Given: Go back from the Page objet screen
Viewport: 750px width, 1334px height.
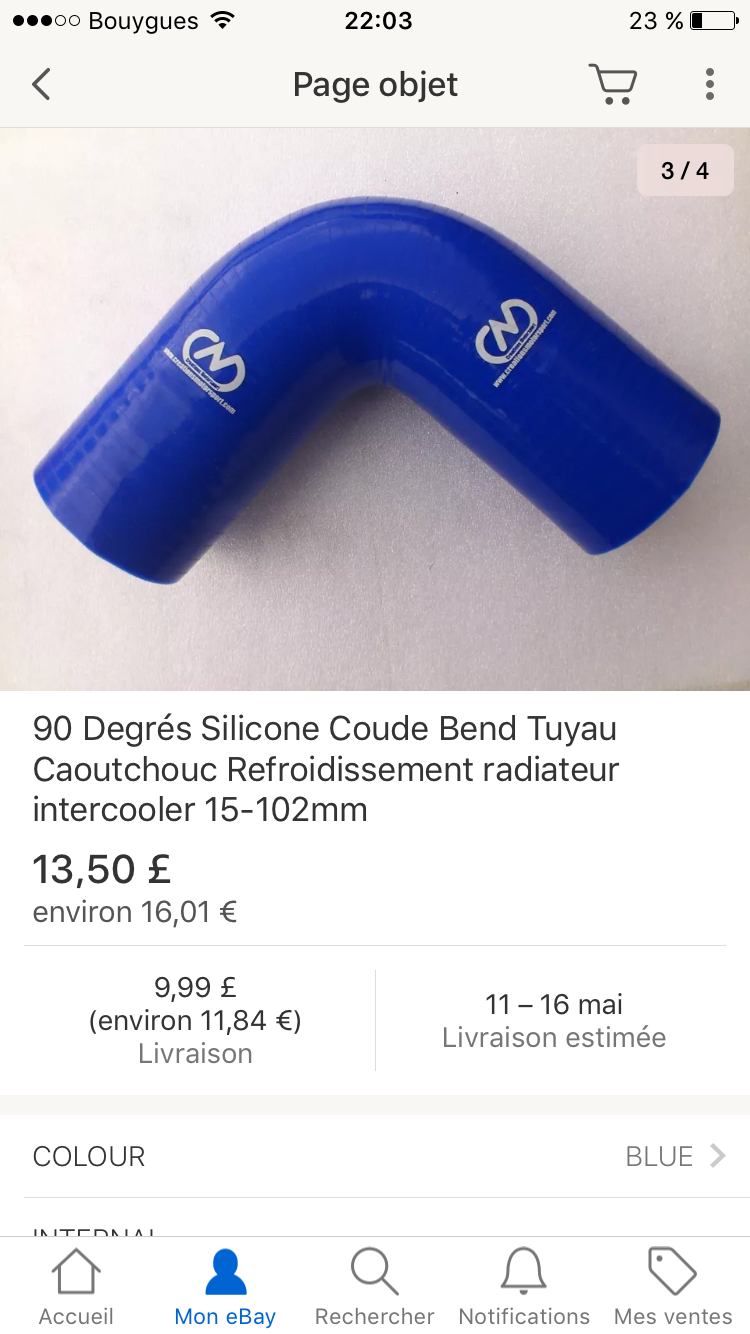Looking at the screenshot, I should coord(41,84).
